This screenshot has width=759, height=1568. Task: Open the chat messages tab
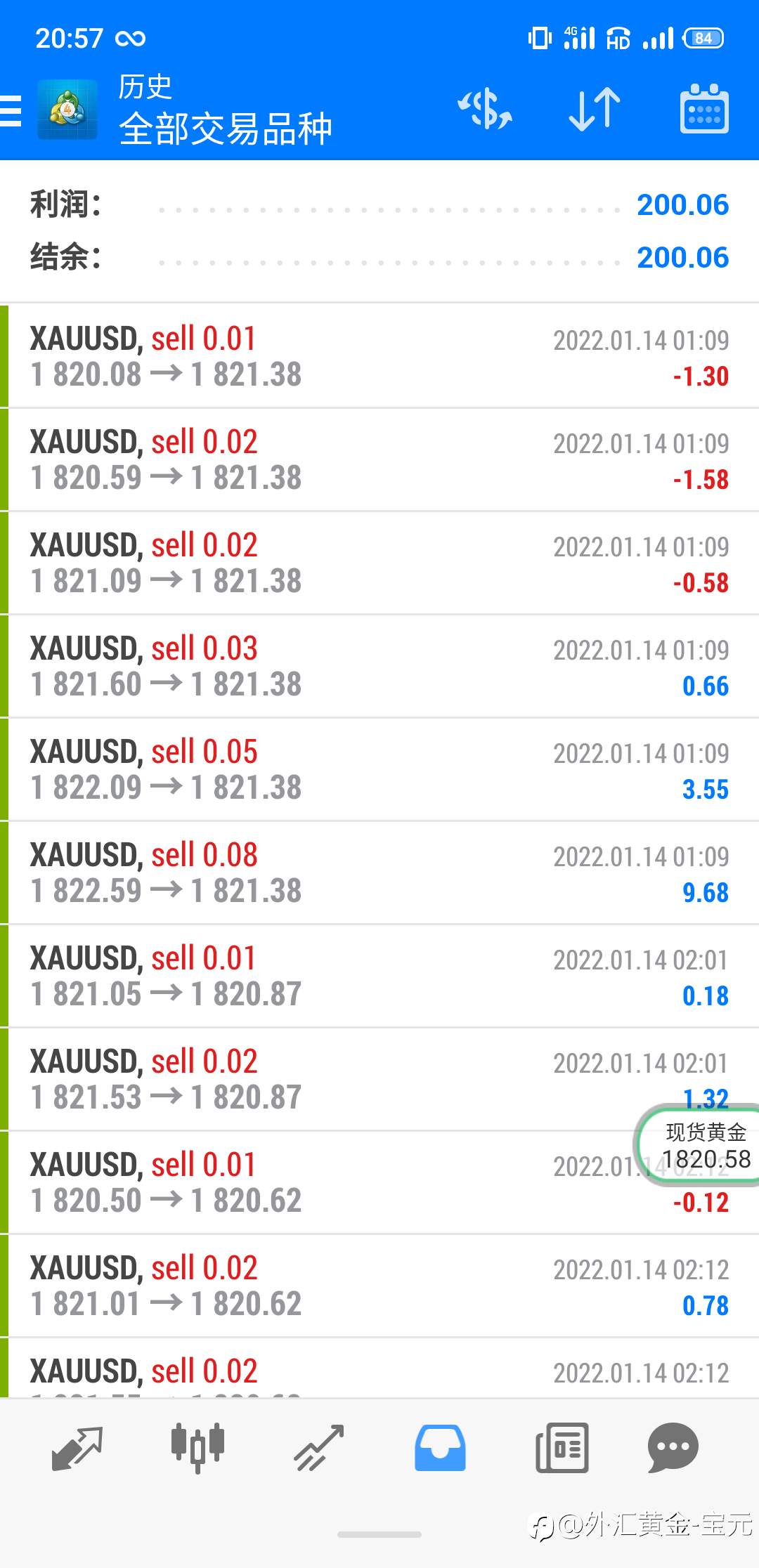coord(673,1448)
